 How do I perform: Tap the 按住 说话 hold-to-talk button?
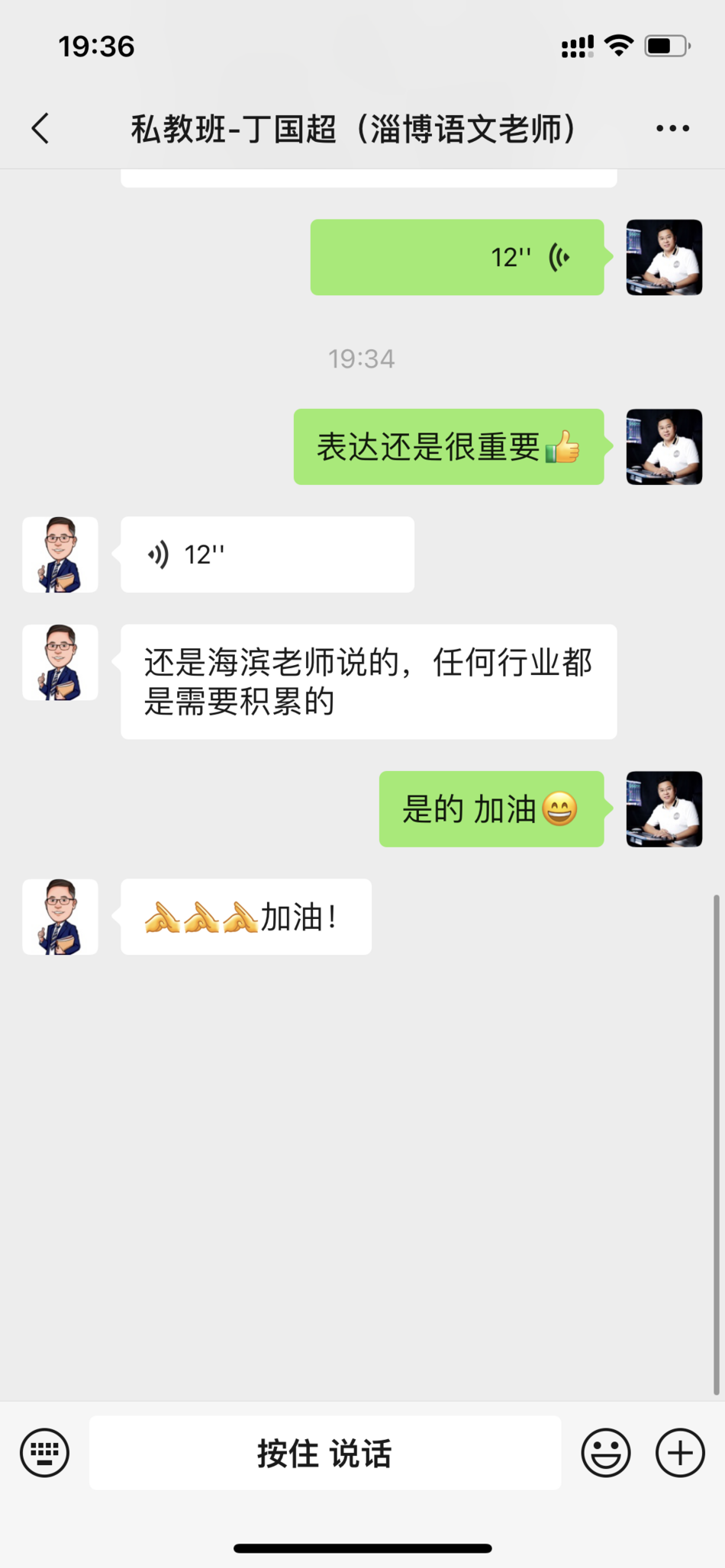click(x=324, y=1453)
